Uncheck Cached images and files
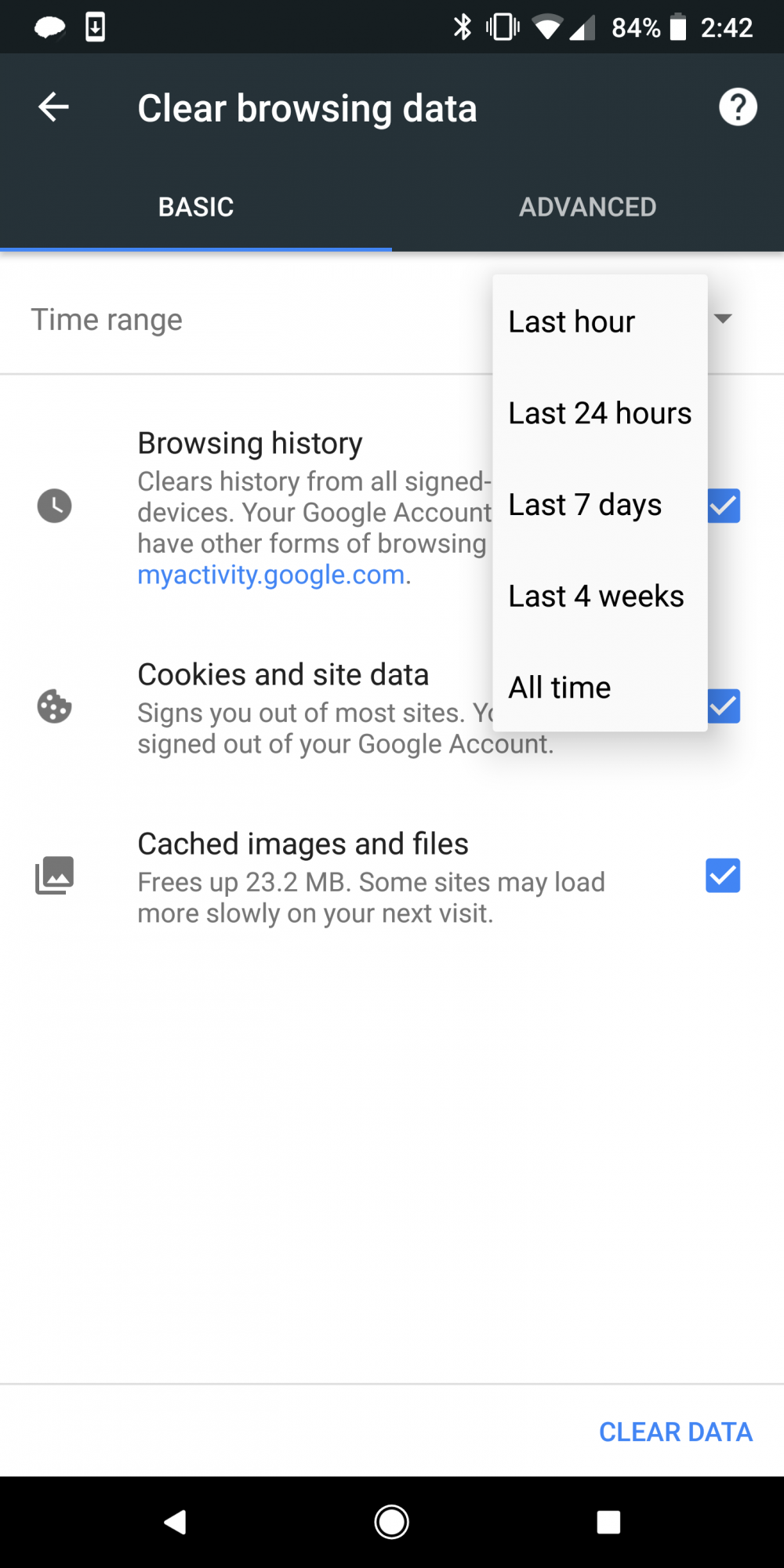 722,876
